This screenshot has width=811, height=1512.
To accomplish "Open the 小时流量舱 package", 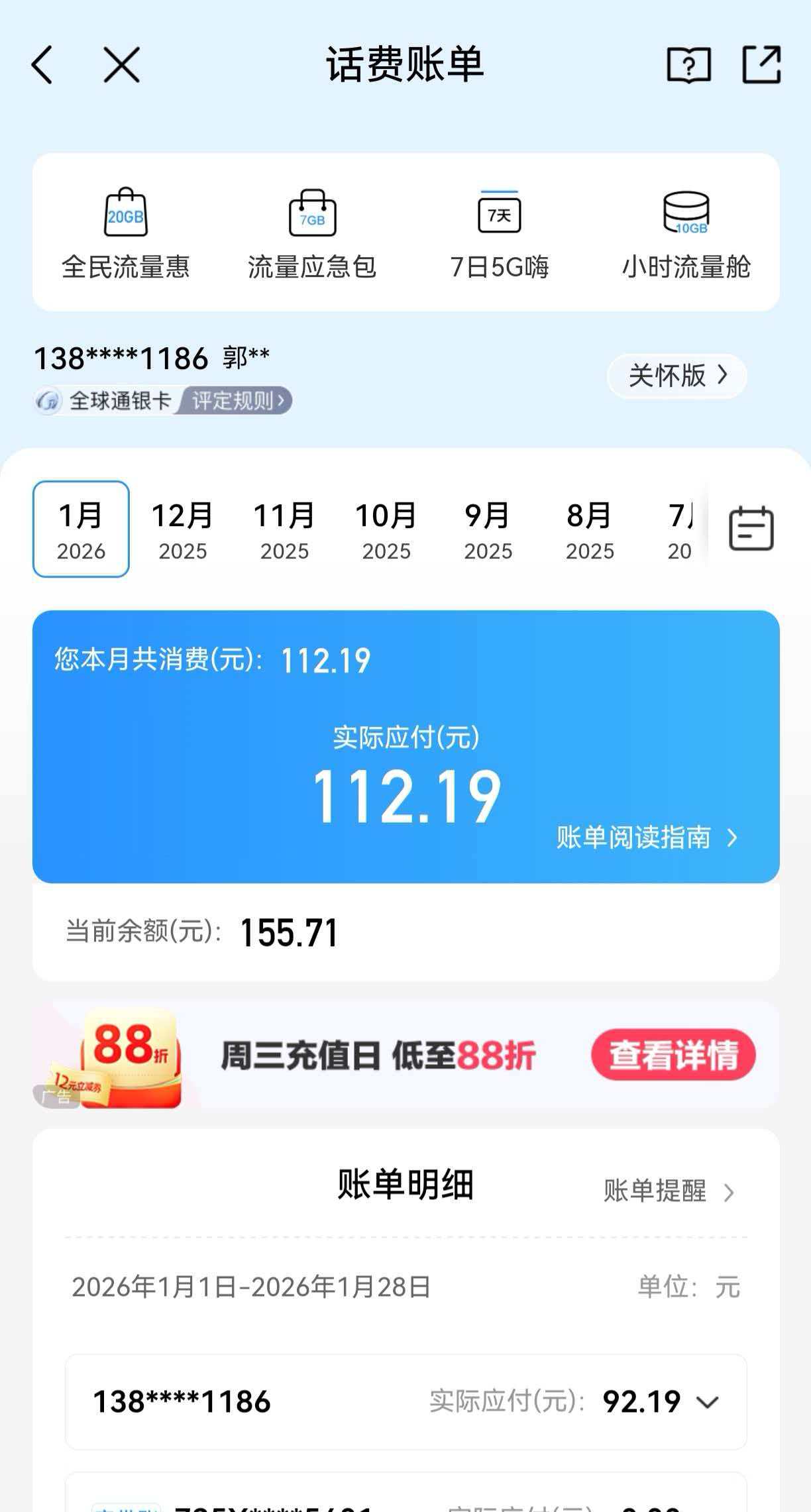I will (686, 233).
